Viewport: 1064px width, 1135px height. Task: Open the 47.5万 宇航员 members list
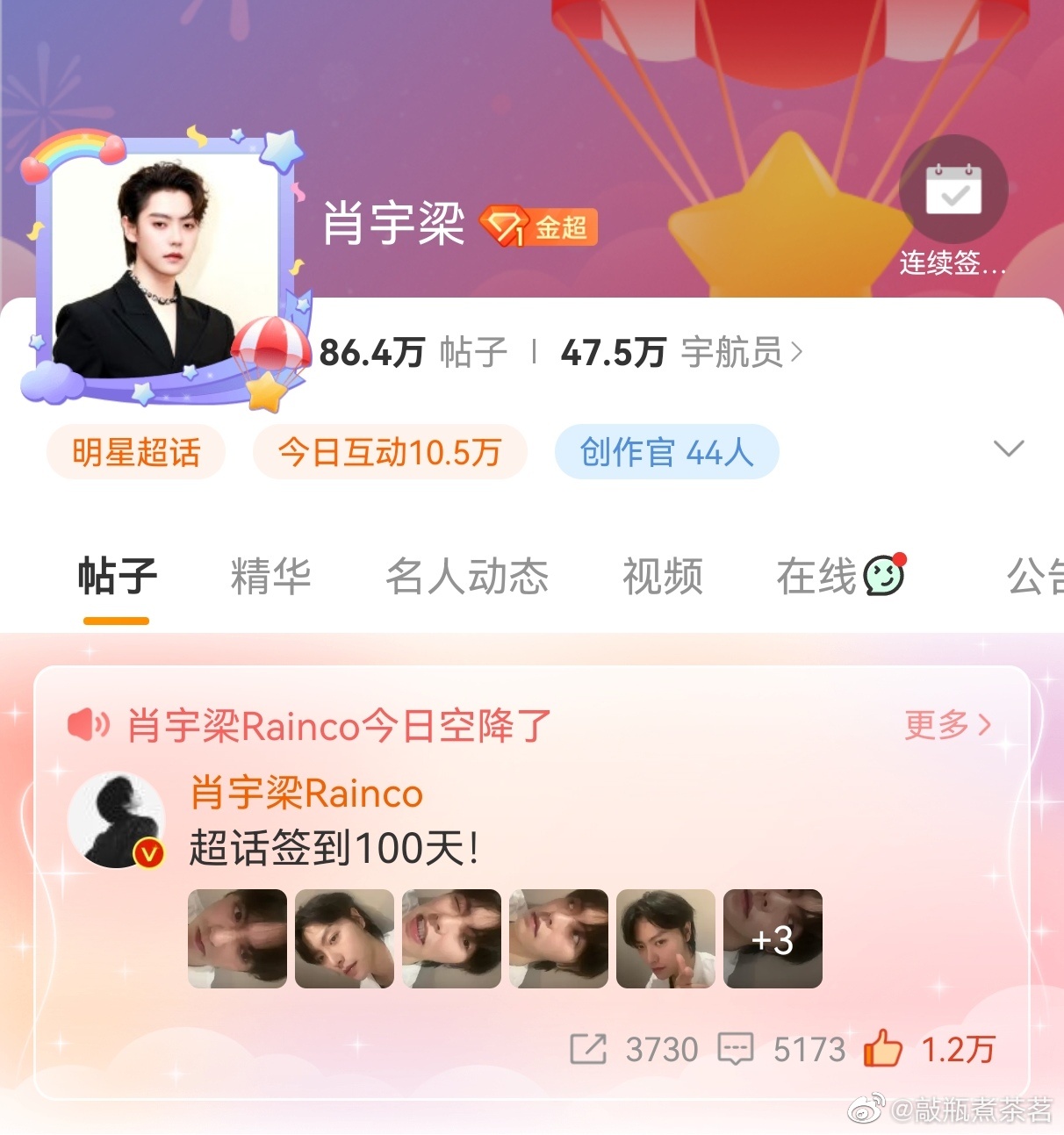pos(681,353)
